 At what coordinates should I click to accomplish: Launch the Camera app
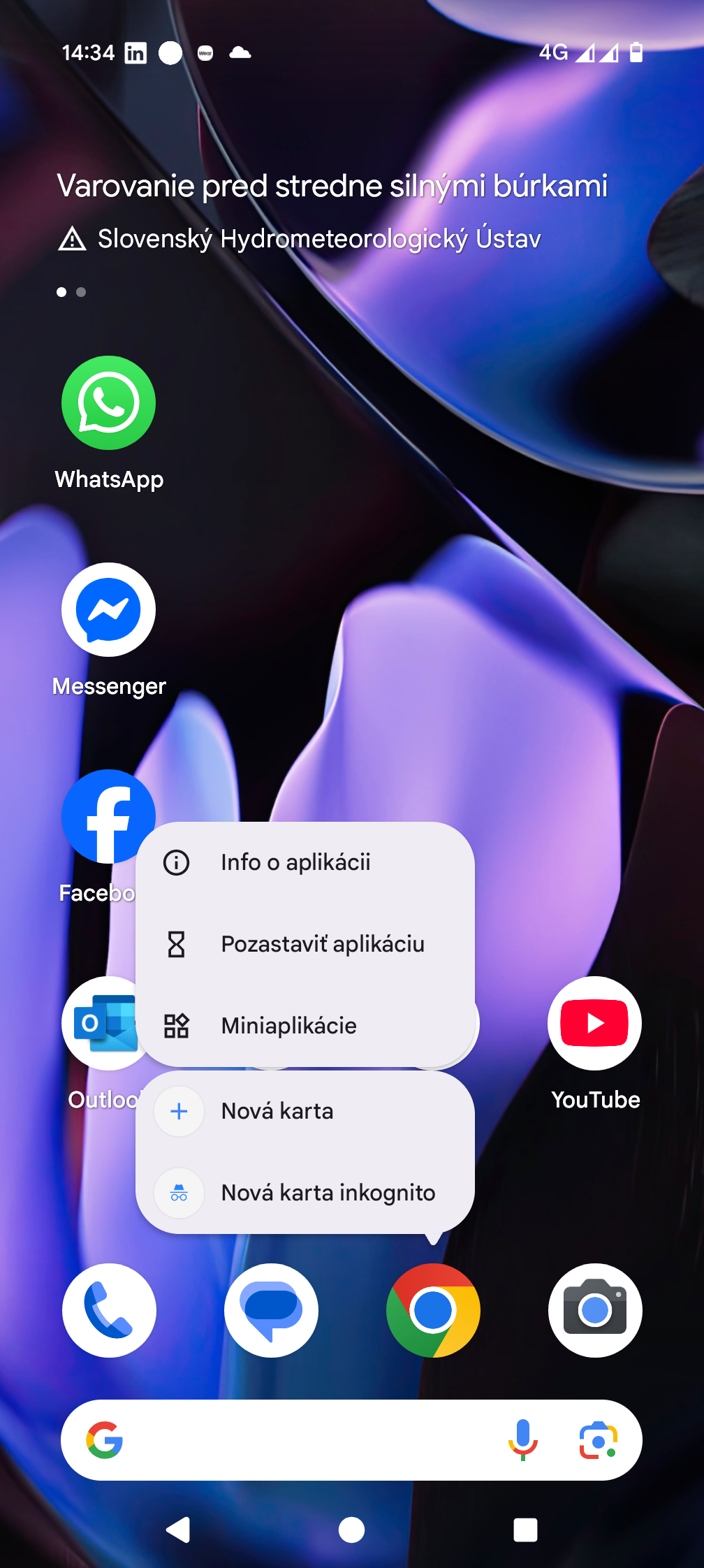coord(595,1310)
